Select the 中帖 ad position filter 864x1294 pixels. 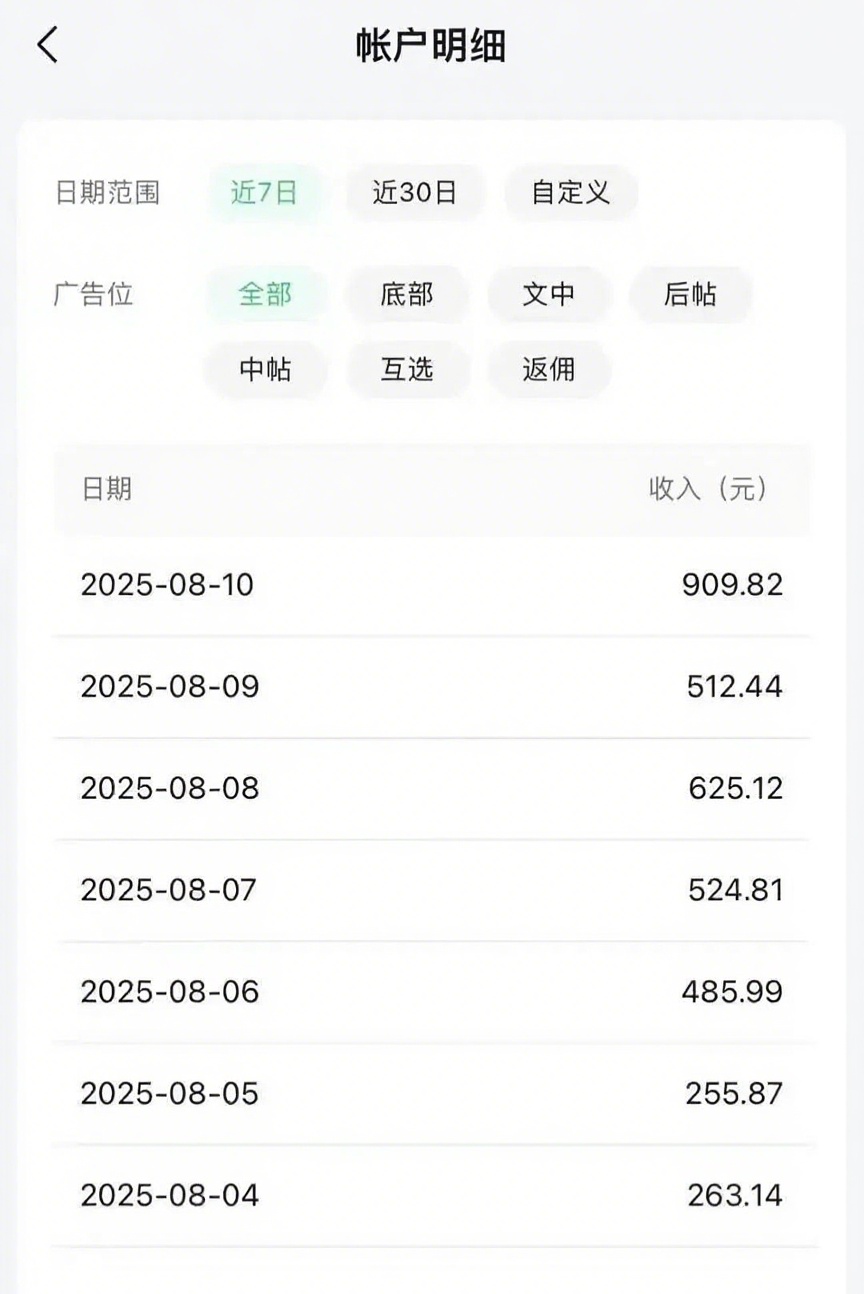tap(265, 369)
